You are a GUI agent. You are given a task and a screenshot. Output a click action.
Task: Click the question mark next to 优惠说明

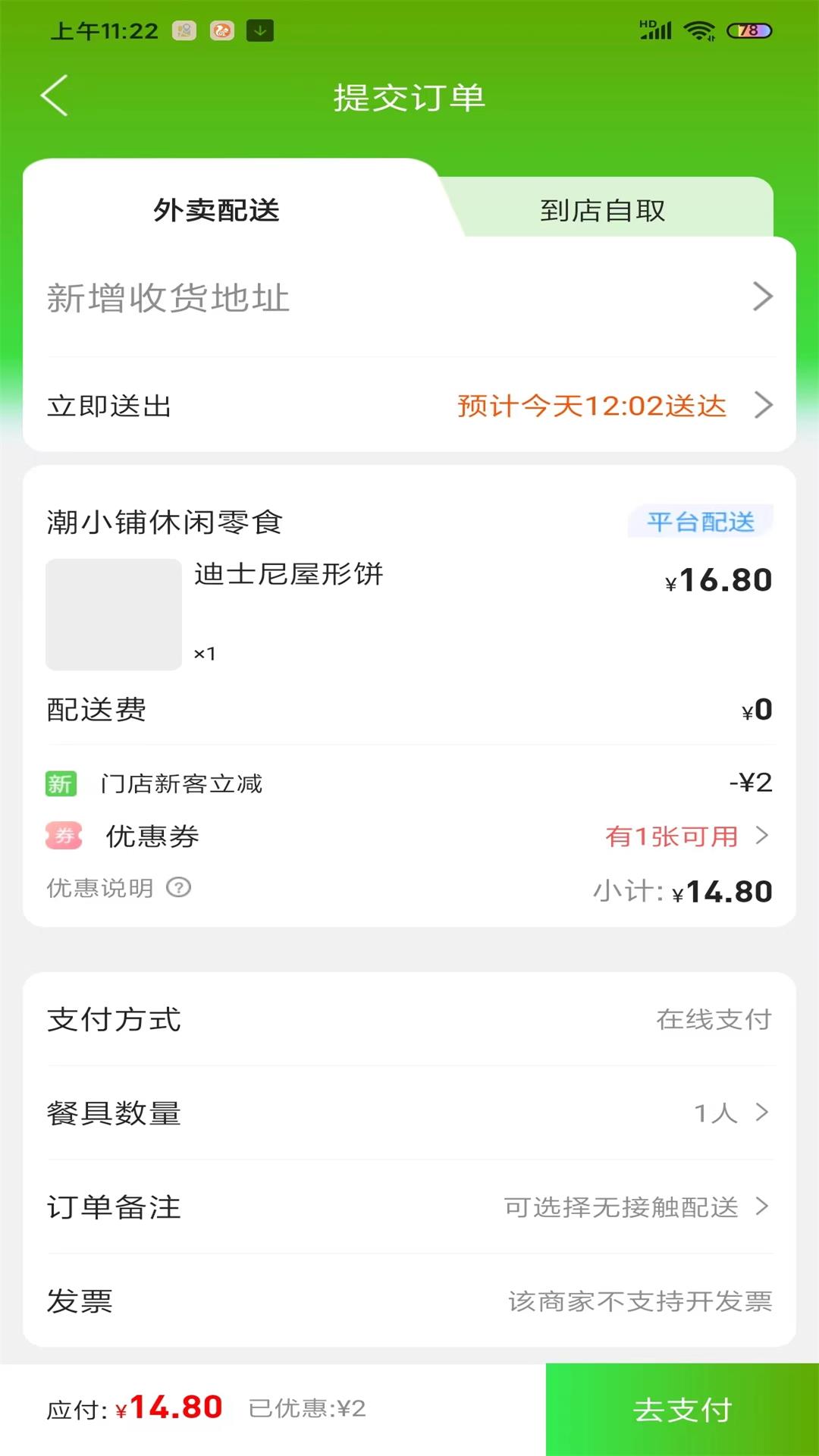click(177, 887)
